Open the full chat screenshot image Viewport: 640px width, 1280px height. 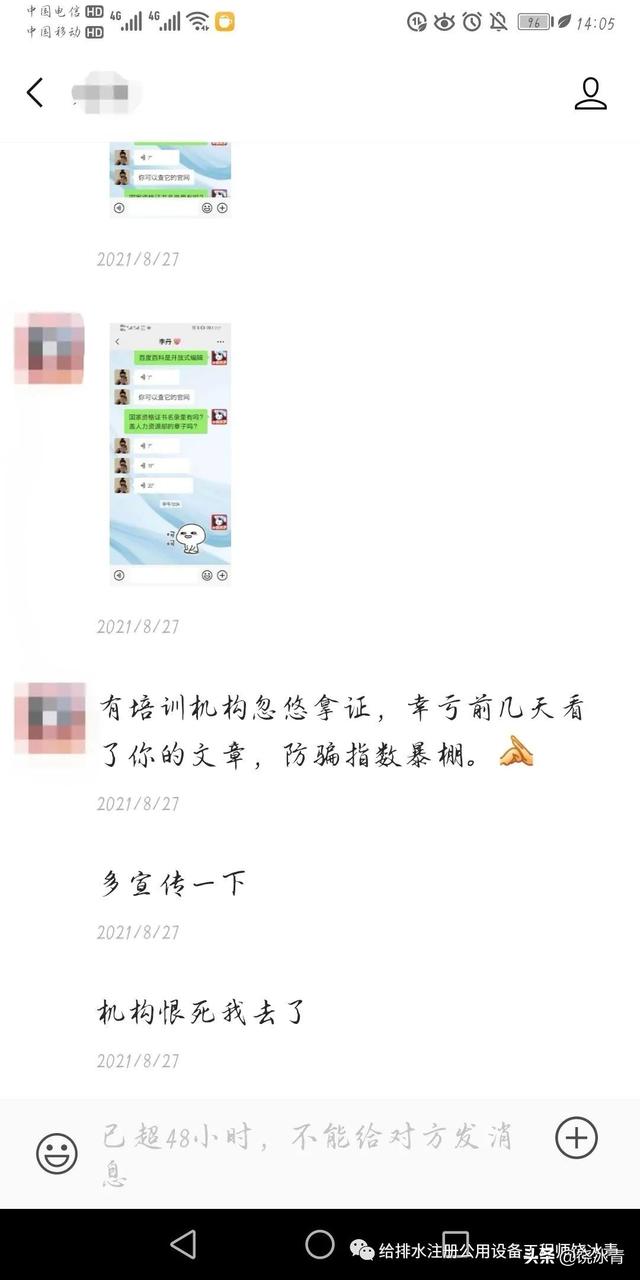[170, 453]
